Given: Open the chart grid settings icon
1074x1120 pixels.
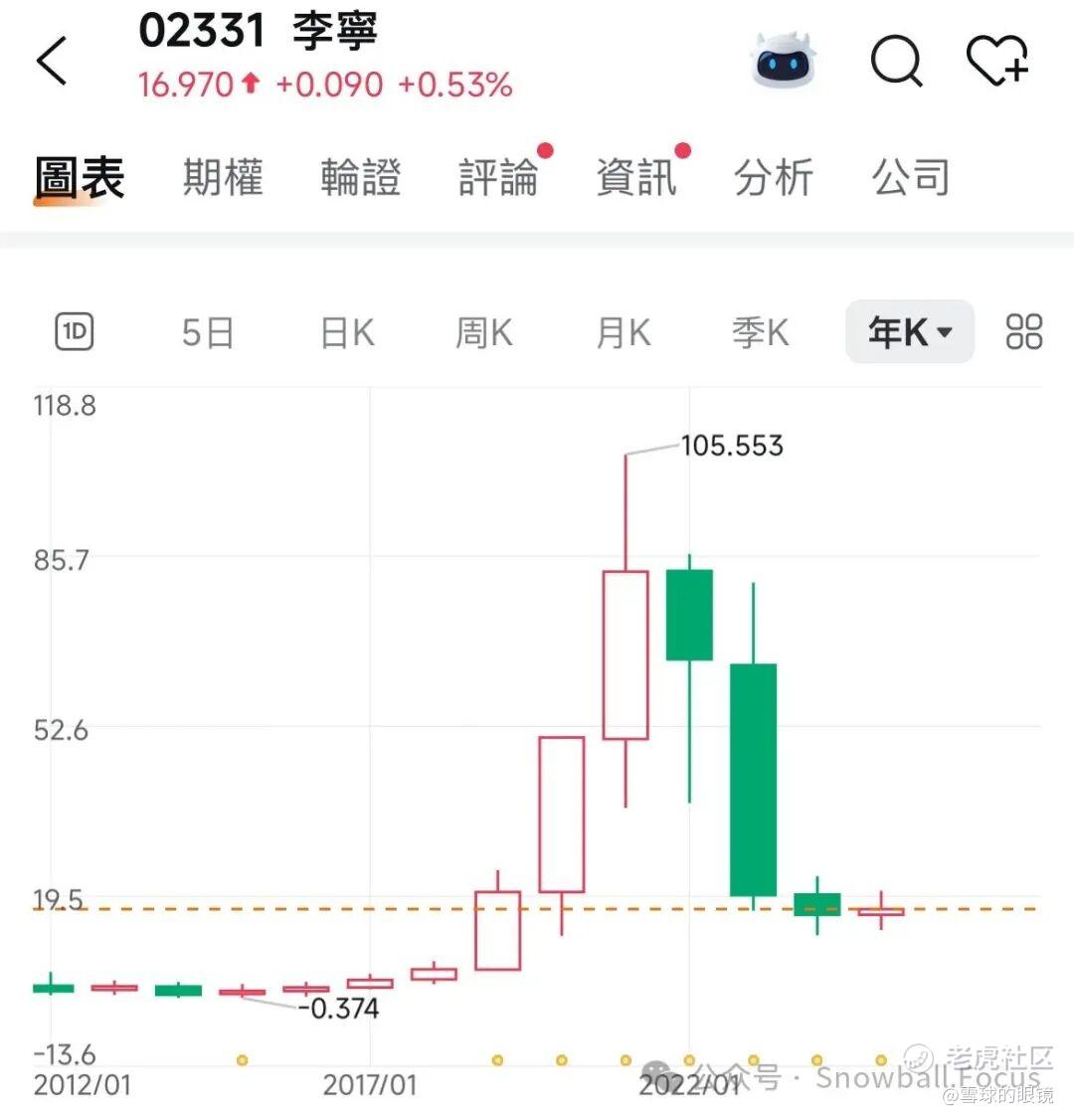Looking at the screenshot, I should (x=1024, y=331).
